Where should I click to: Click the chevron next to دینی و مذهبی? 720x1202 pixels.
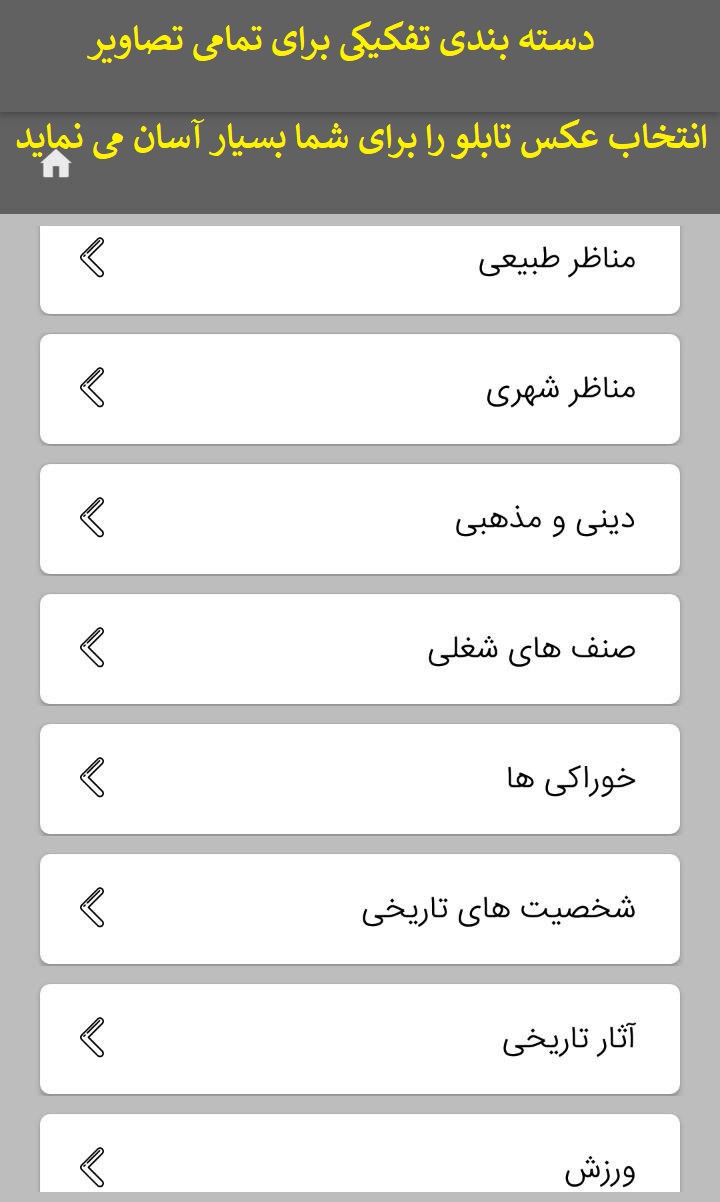92,518
